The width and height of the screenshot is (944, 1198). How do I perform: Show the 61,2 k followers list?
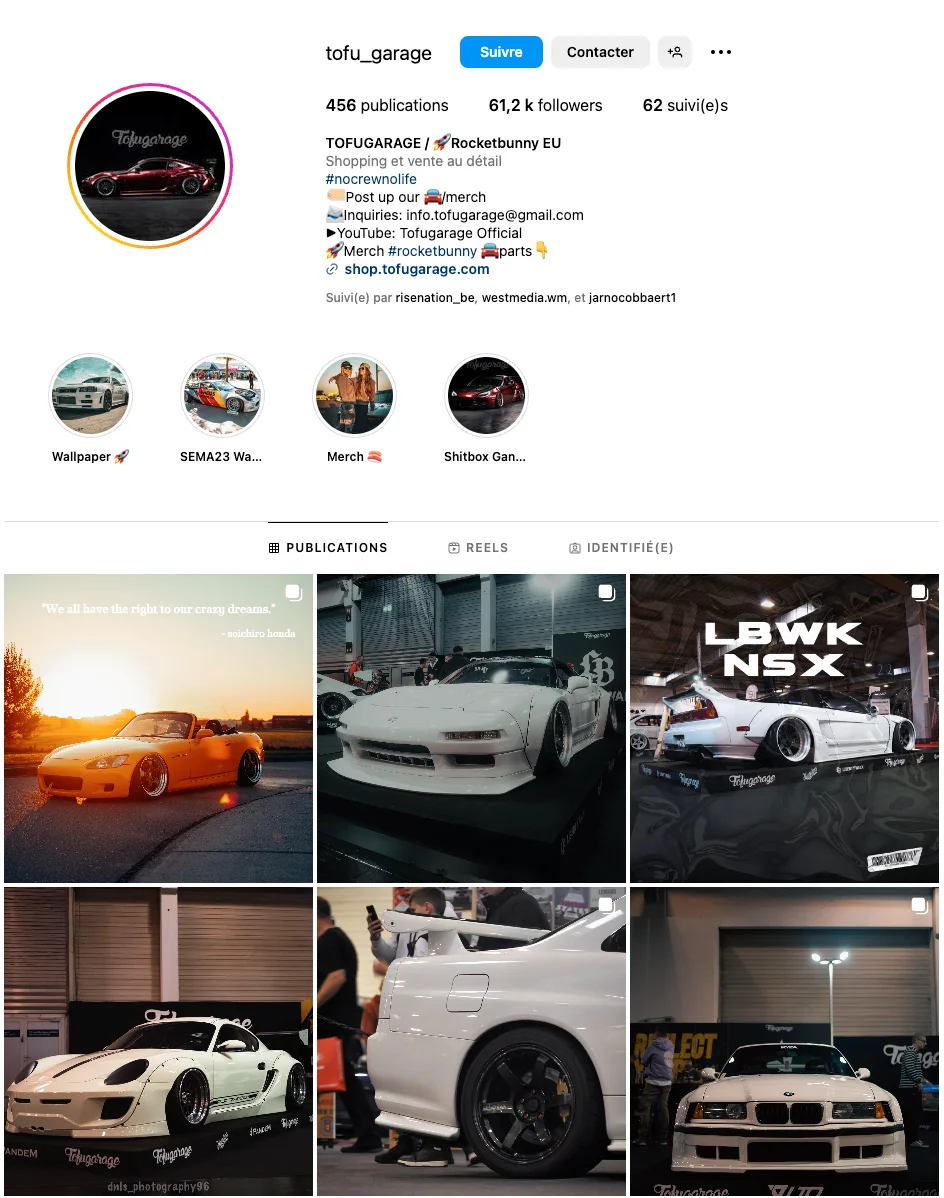545,105
